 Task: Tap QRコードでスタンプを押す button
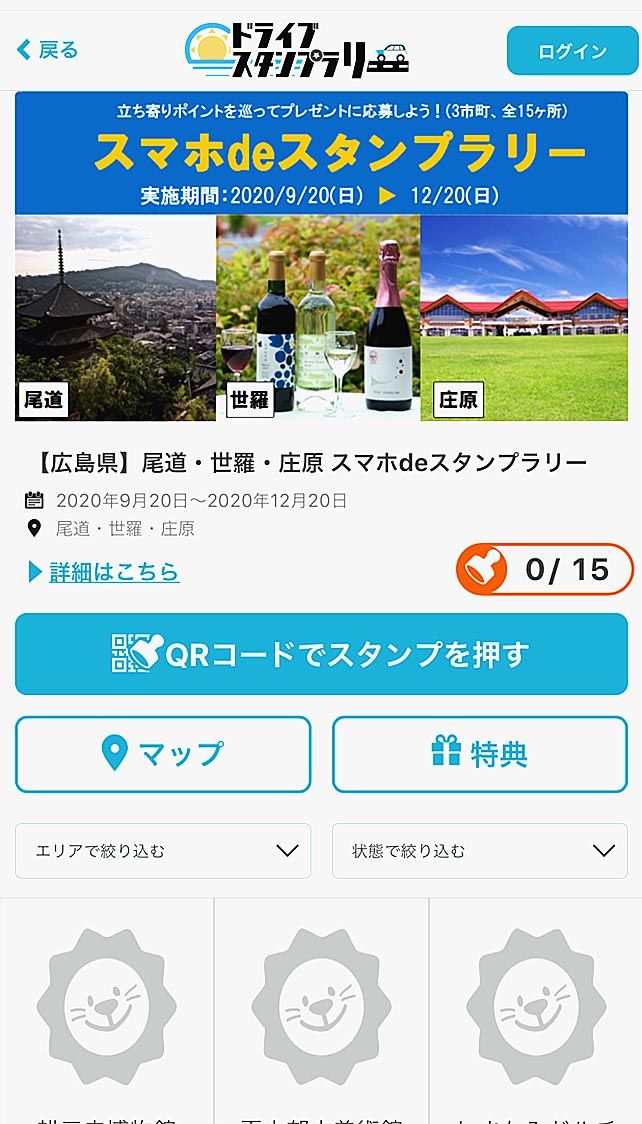[x=321, y=655]
